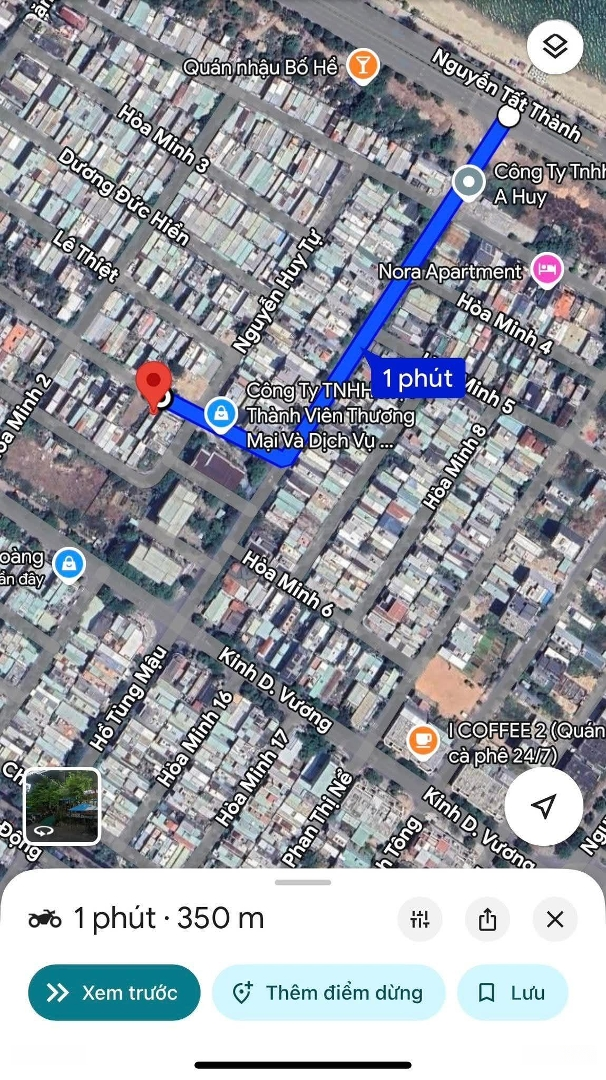Screen dimensions: 606x1080
Task: Start the Xem trước route preview
Action: point(114,992)
